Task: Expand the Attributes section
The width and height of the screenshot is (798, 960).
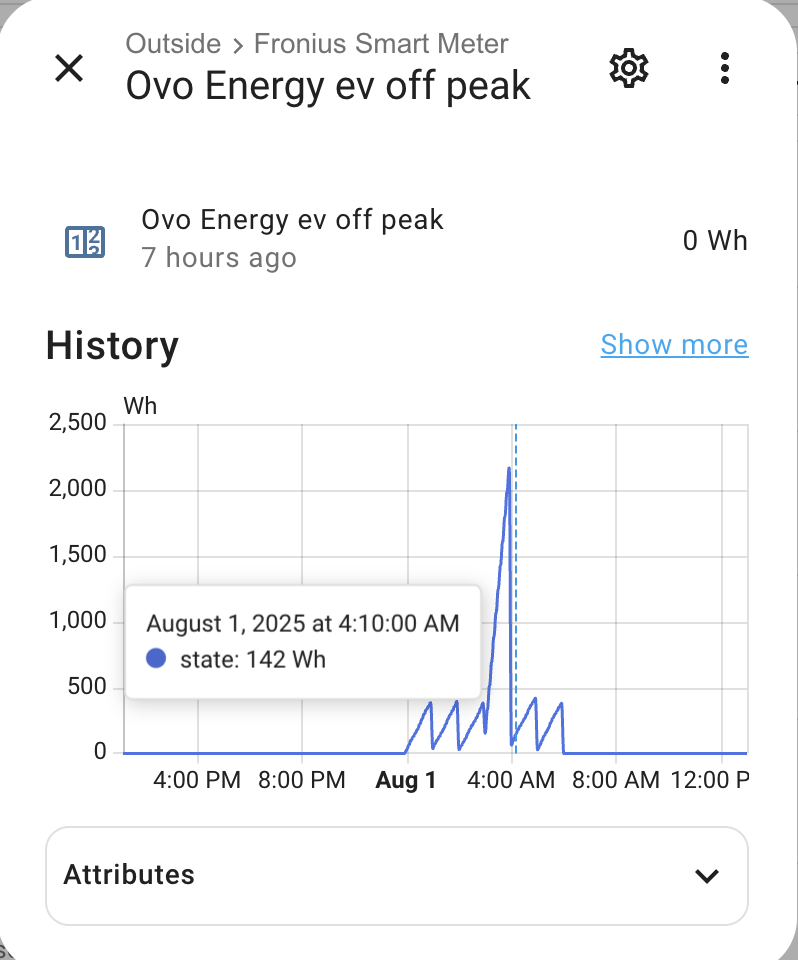Action: [706, 876]
